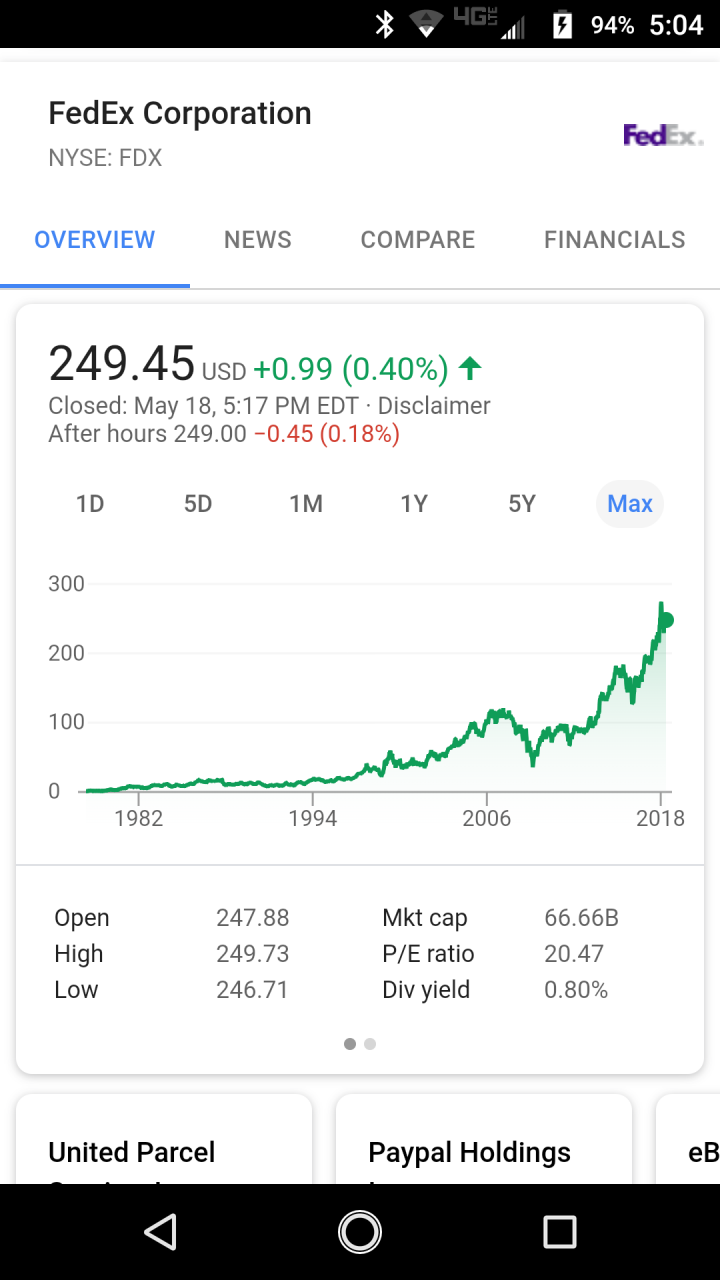Open the Disclaimer link
The image size is (720, 1280).
[434, 406]
